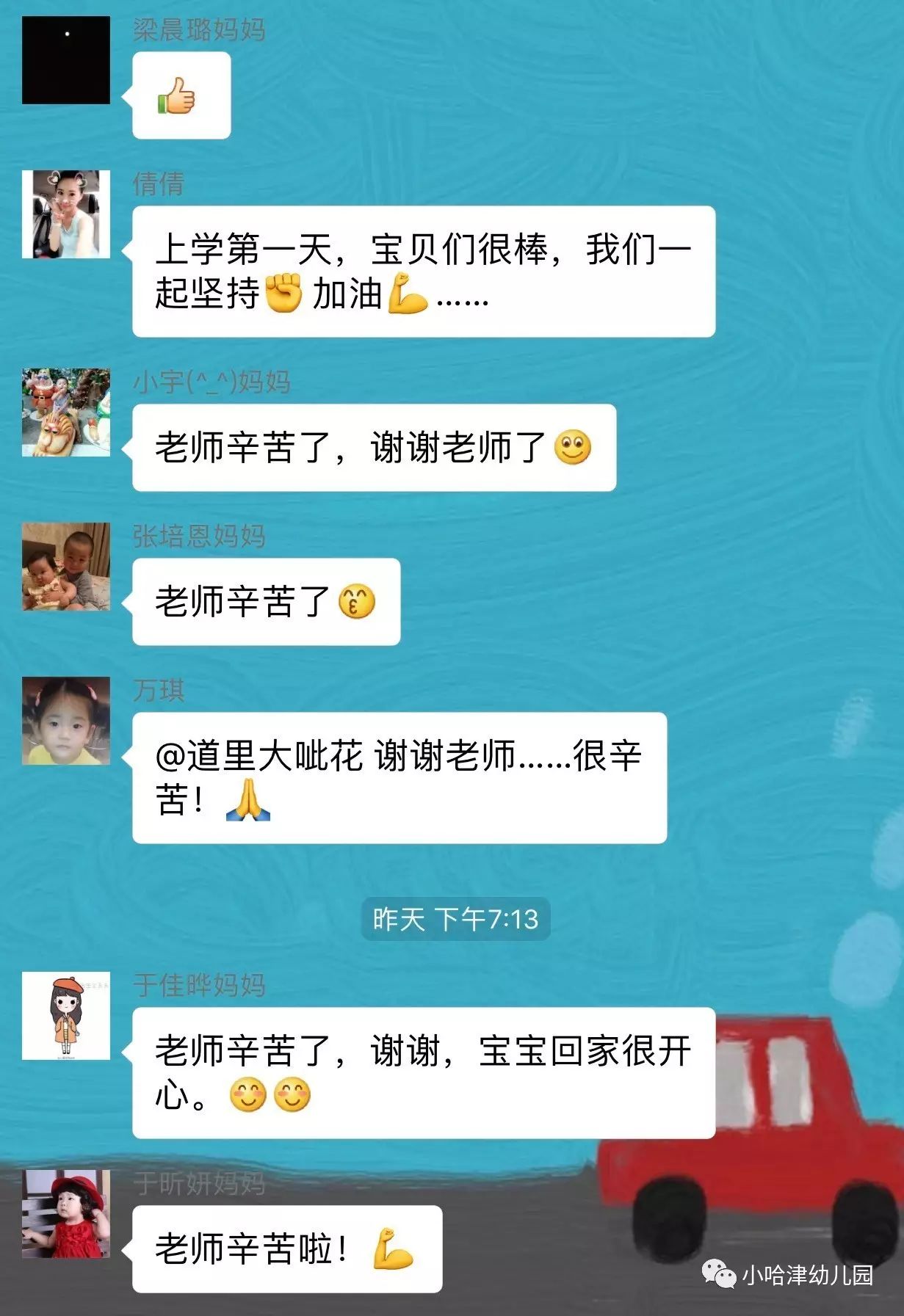View 于昕妍妈妈's profile avatar
Image resolution: width=904 pixels, height=1316 pixels.
66,1214
